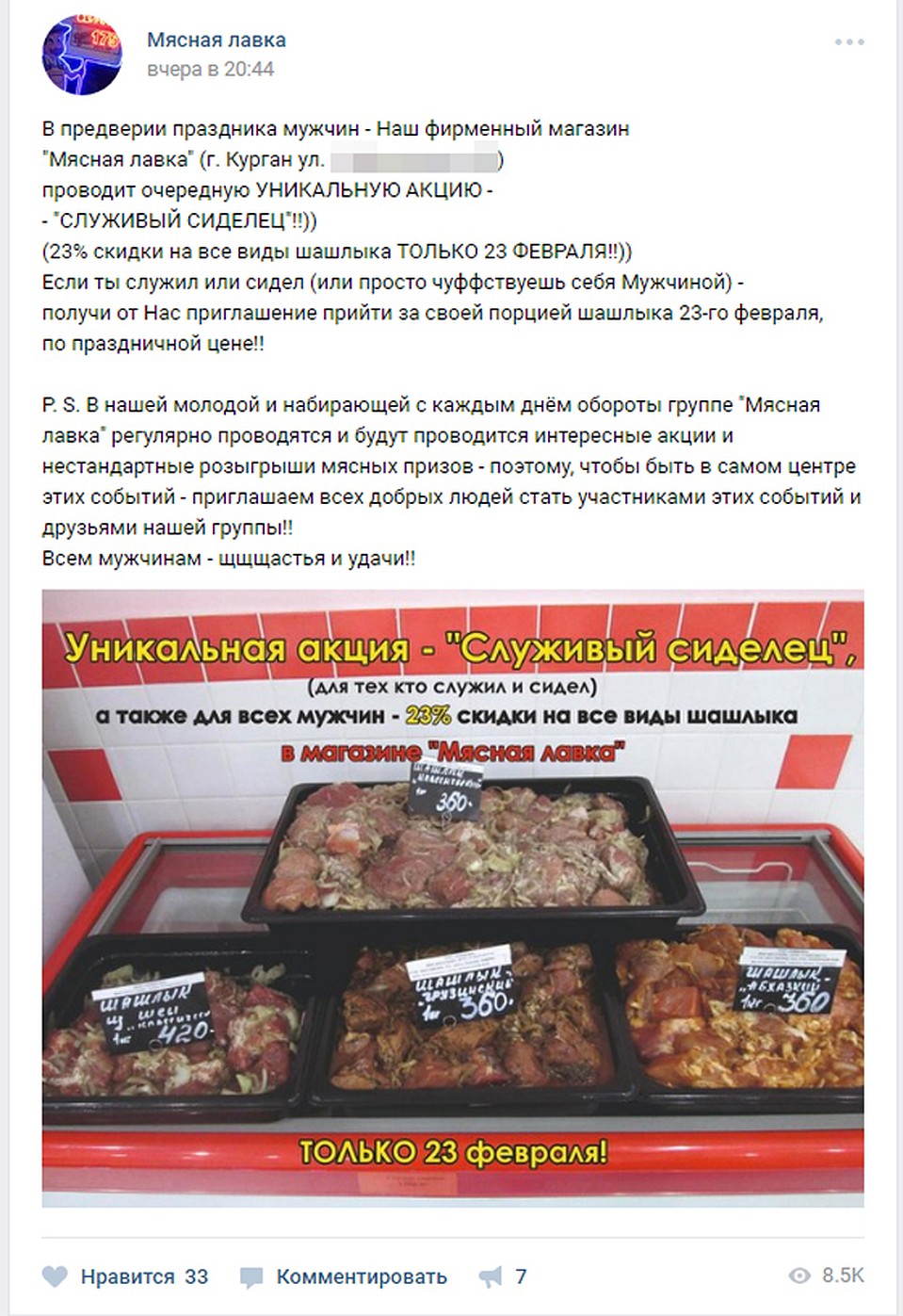Share the post via megaphone icon

coord(492,1276)
